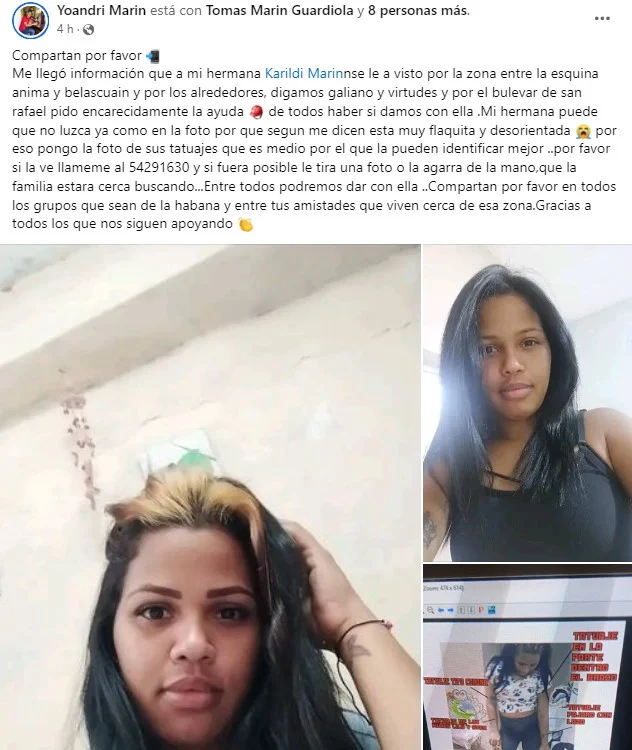
Task: Open Yoandri Marin's profile name link
Action: [101, 10]
